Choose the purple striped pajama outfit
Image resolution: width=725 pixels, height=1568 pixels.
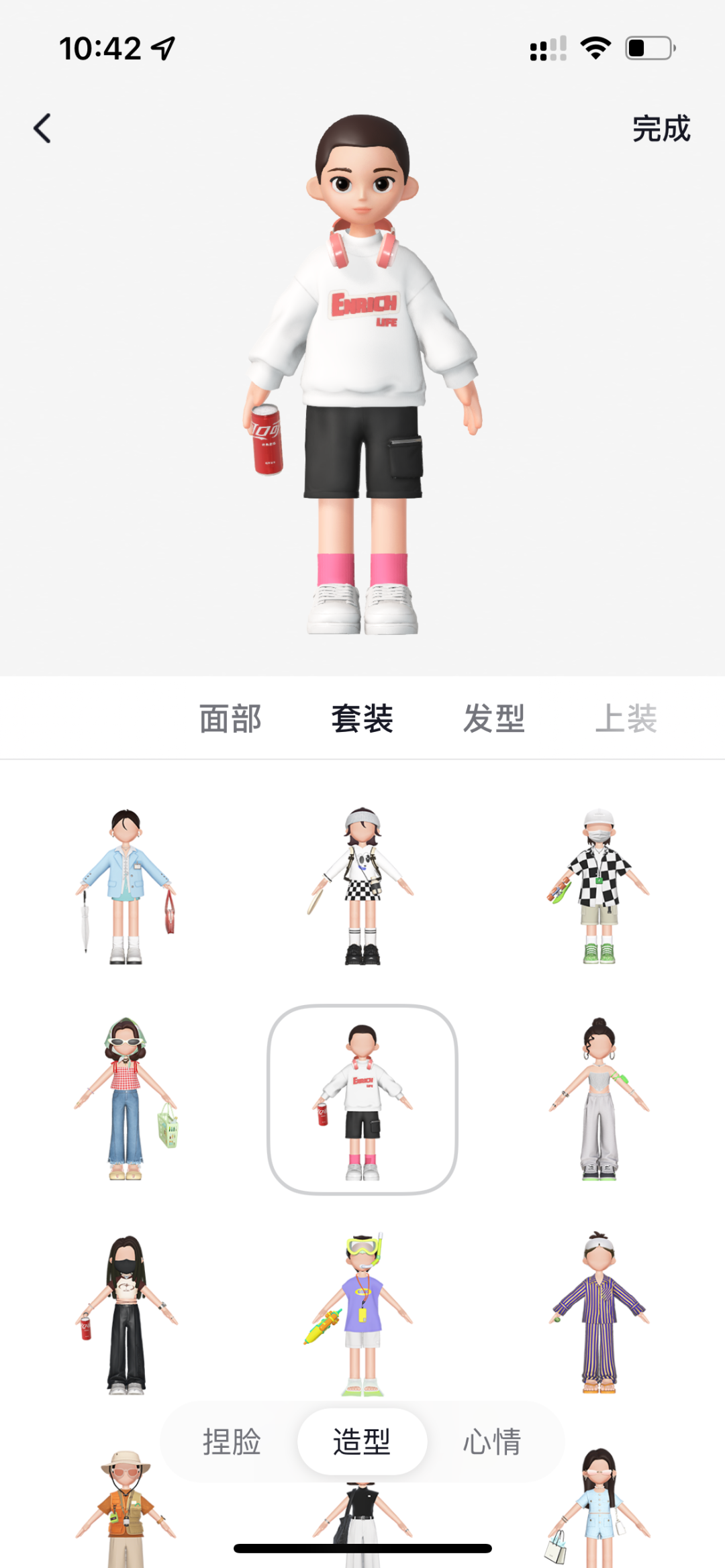(599, 1314)
